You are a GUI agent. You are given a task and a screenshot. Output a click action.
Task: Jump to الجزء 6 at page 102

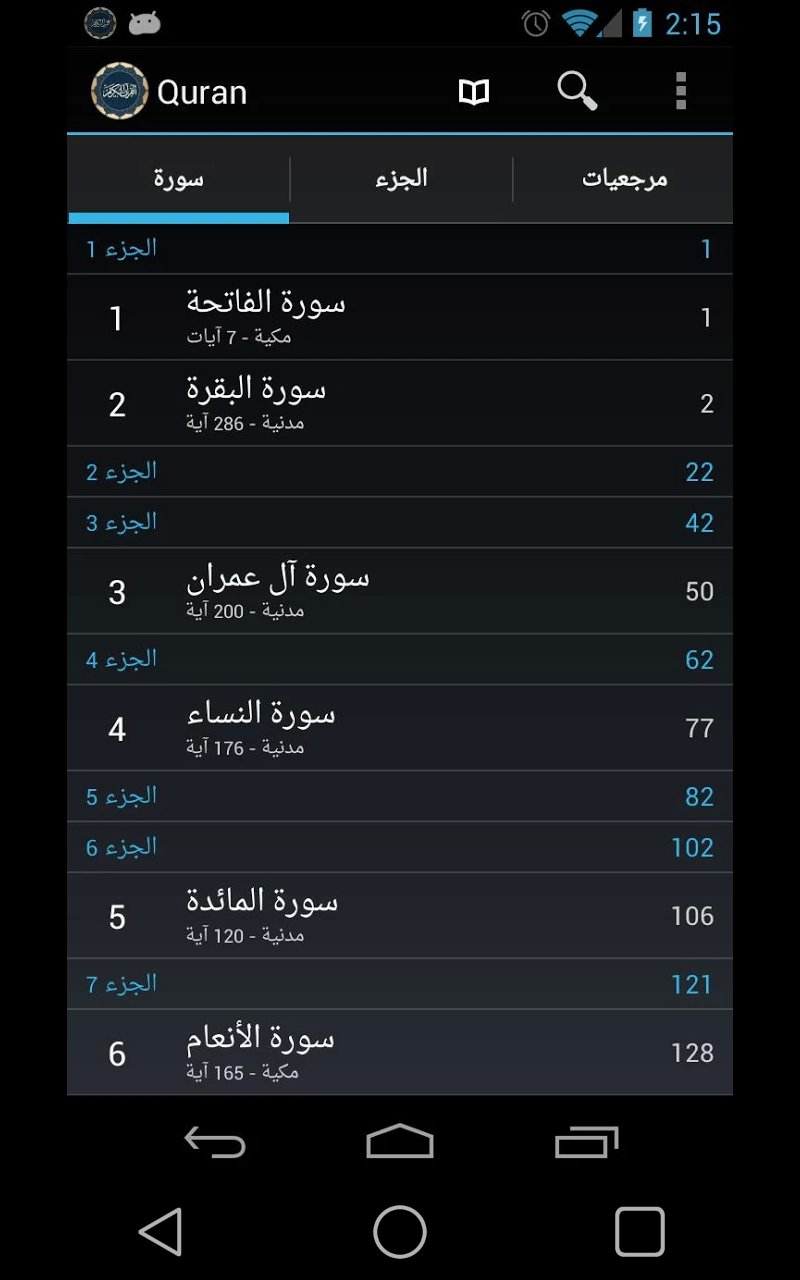[x=400, y=848]
